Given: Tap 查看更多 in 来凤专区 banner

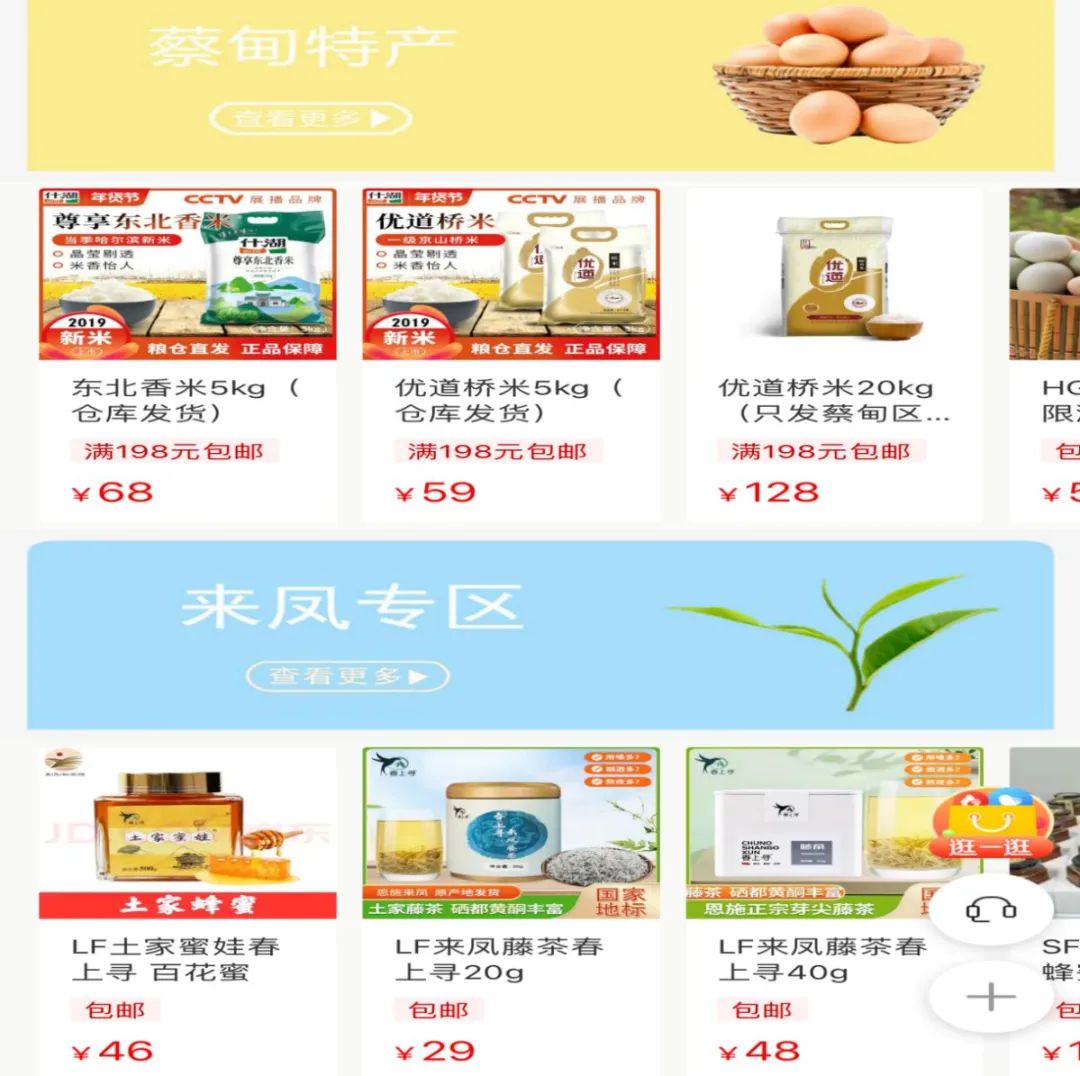Looking at the screenshot, I should pos(347,676).
